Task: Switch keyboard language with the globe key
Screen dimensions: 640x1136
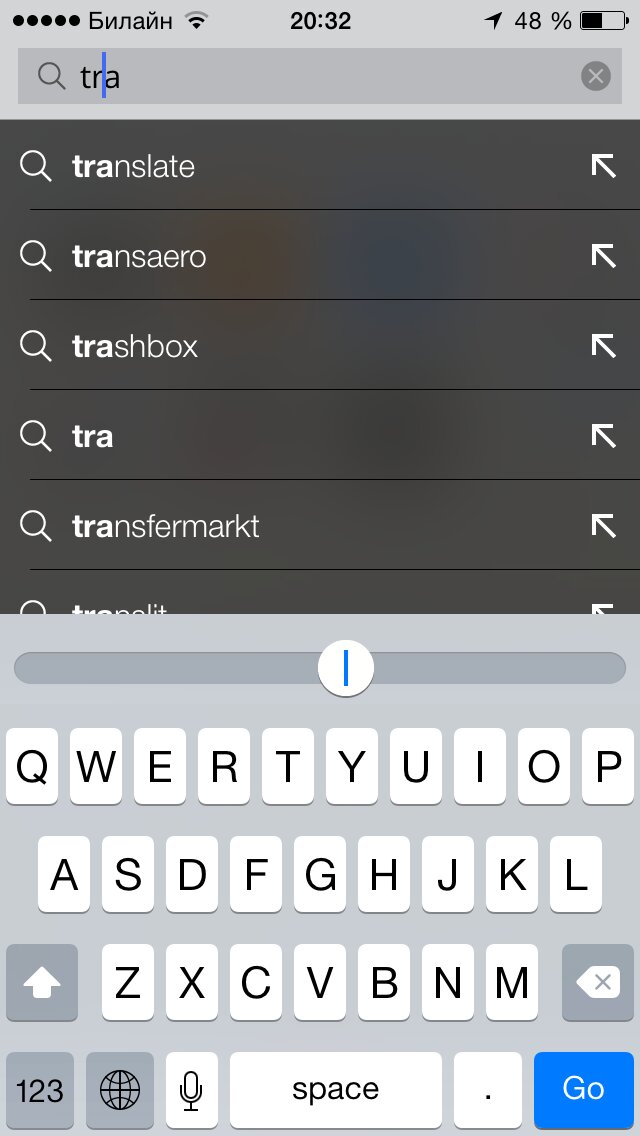Action: 120,1089
